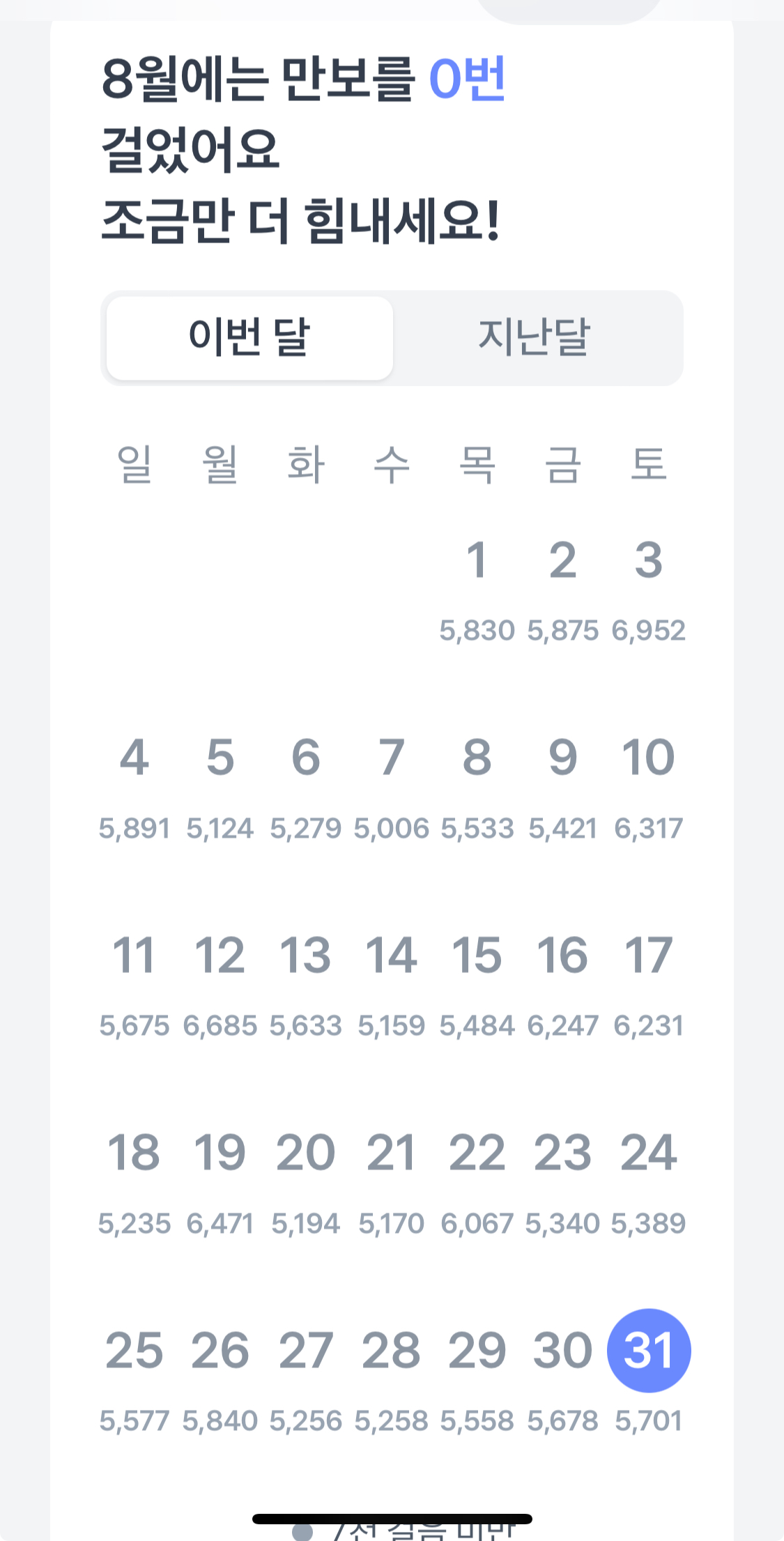This screenshot has height=1541, width=784.
Task: Select day 31 on the calendar
Action: click(x=648, y=1351)
